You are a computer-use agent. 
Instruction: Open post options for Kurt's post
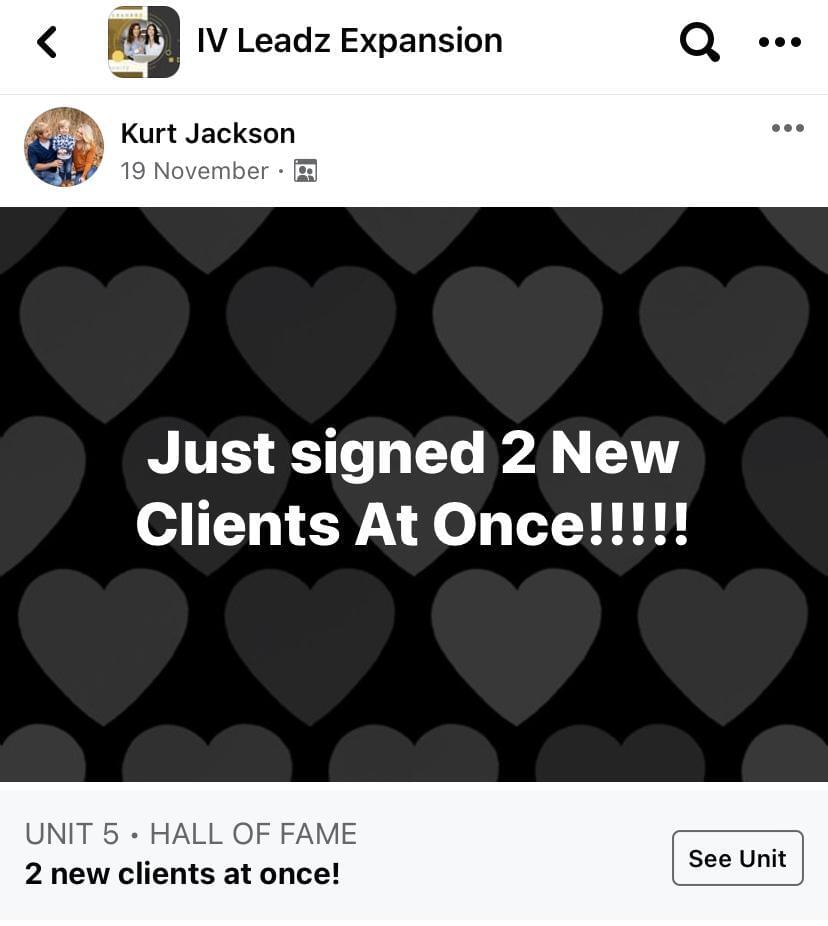click(x=787, y=128)
